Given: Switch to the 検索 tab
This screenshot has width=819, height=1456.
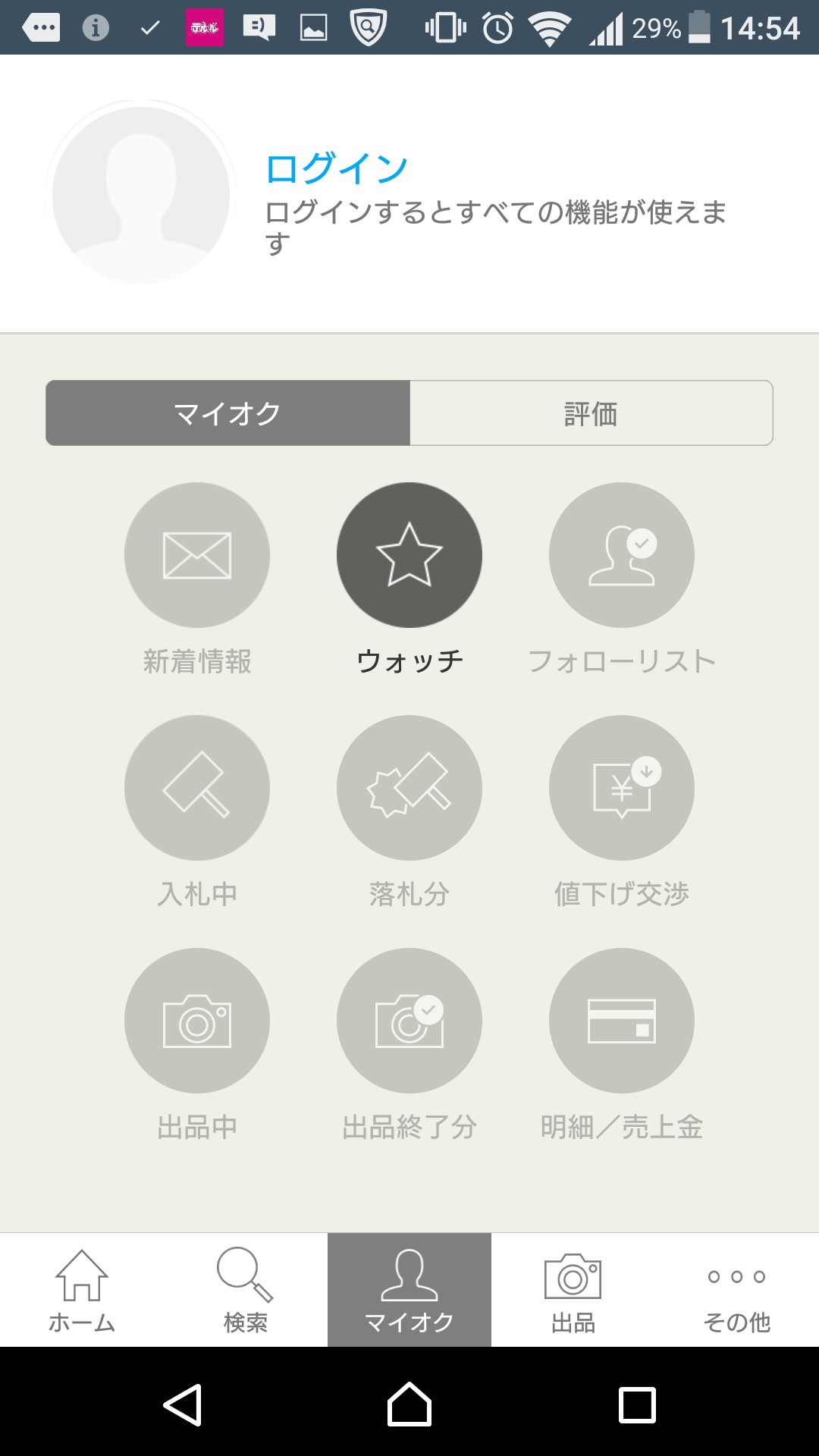Looking at the screenshot, I should pos(246,1291).
